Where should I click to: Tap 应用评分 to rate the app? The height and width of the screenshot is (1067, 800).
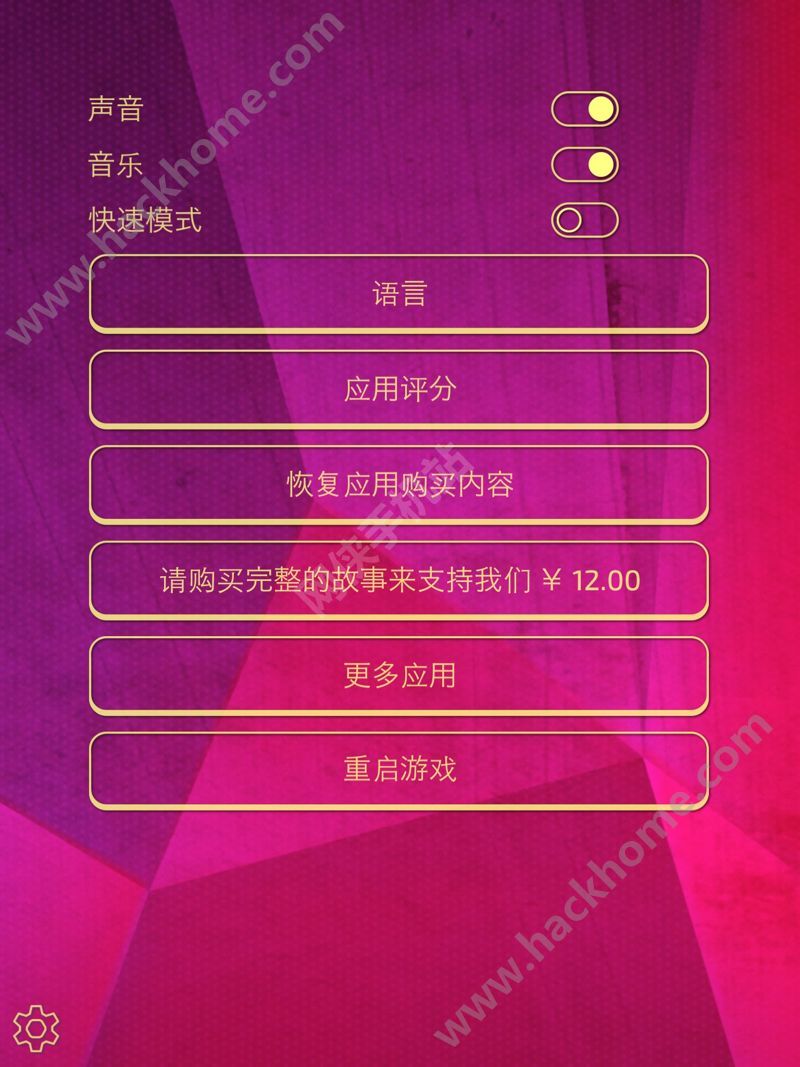tap(399, 389)
